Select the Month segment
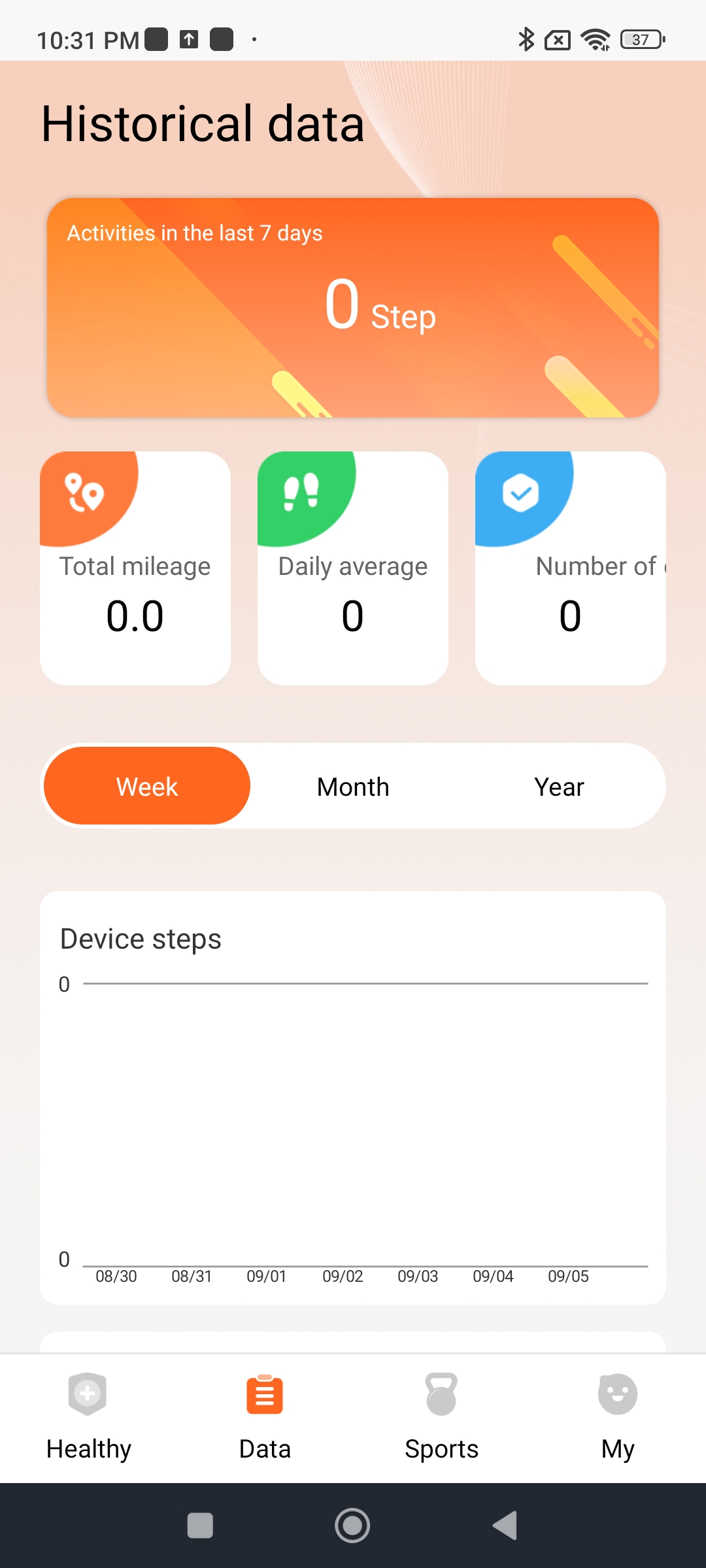The height and width of the screenshot is (1568, 706). 353,786
